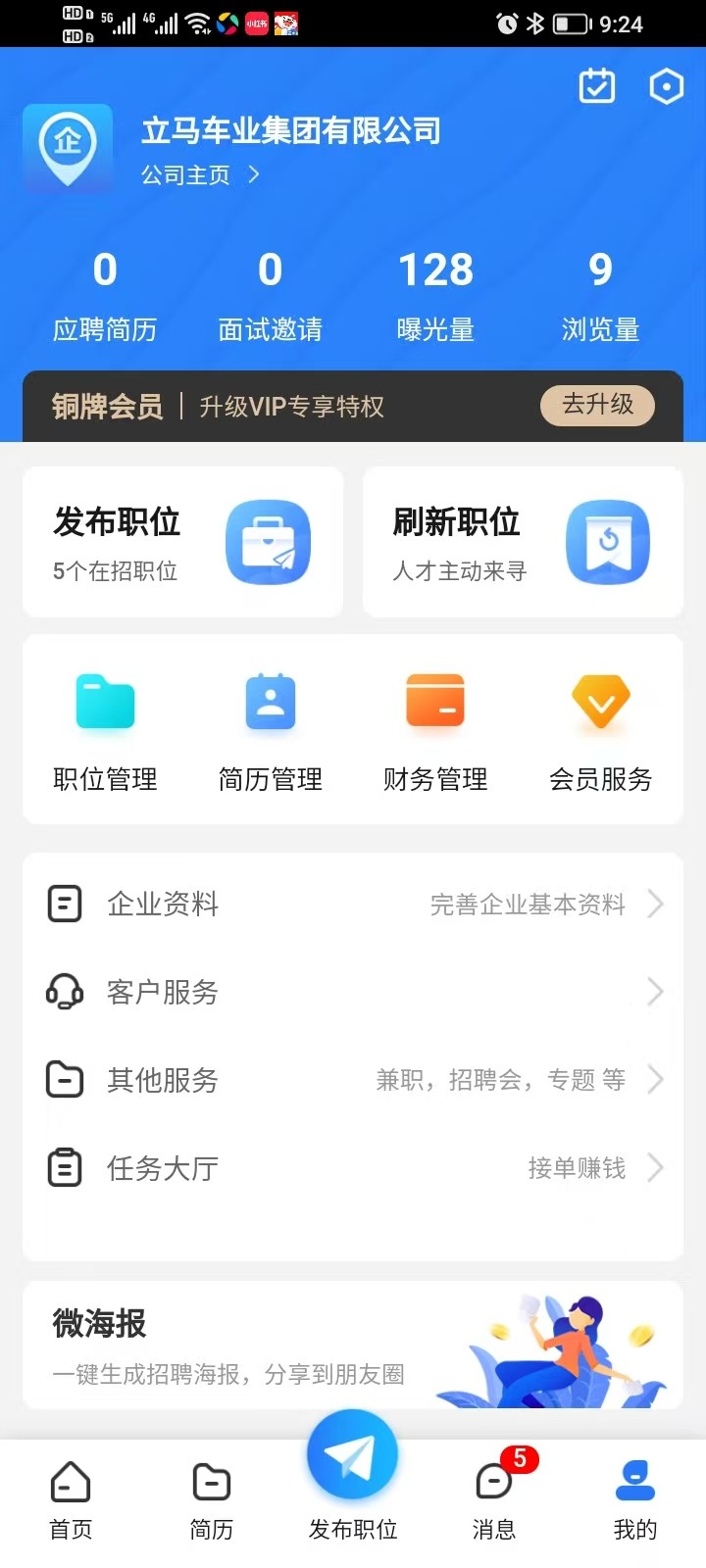Open the 客户服务 row

click(353, 992)
